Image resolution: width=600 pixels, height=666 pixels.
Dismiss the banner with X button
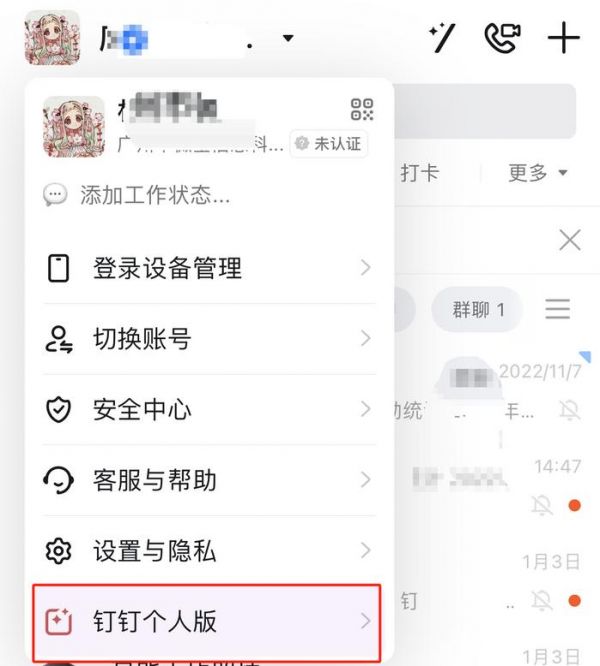click(x=569, y=240)
